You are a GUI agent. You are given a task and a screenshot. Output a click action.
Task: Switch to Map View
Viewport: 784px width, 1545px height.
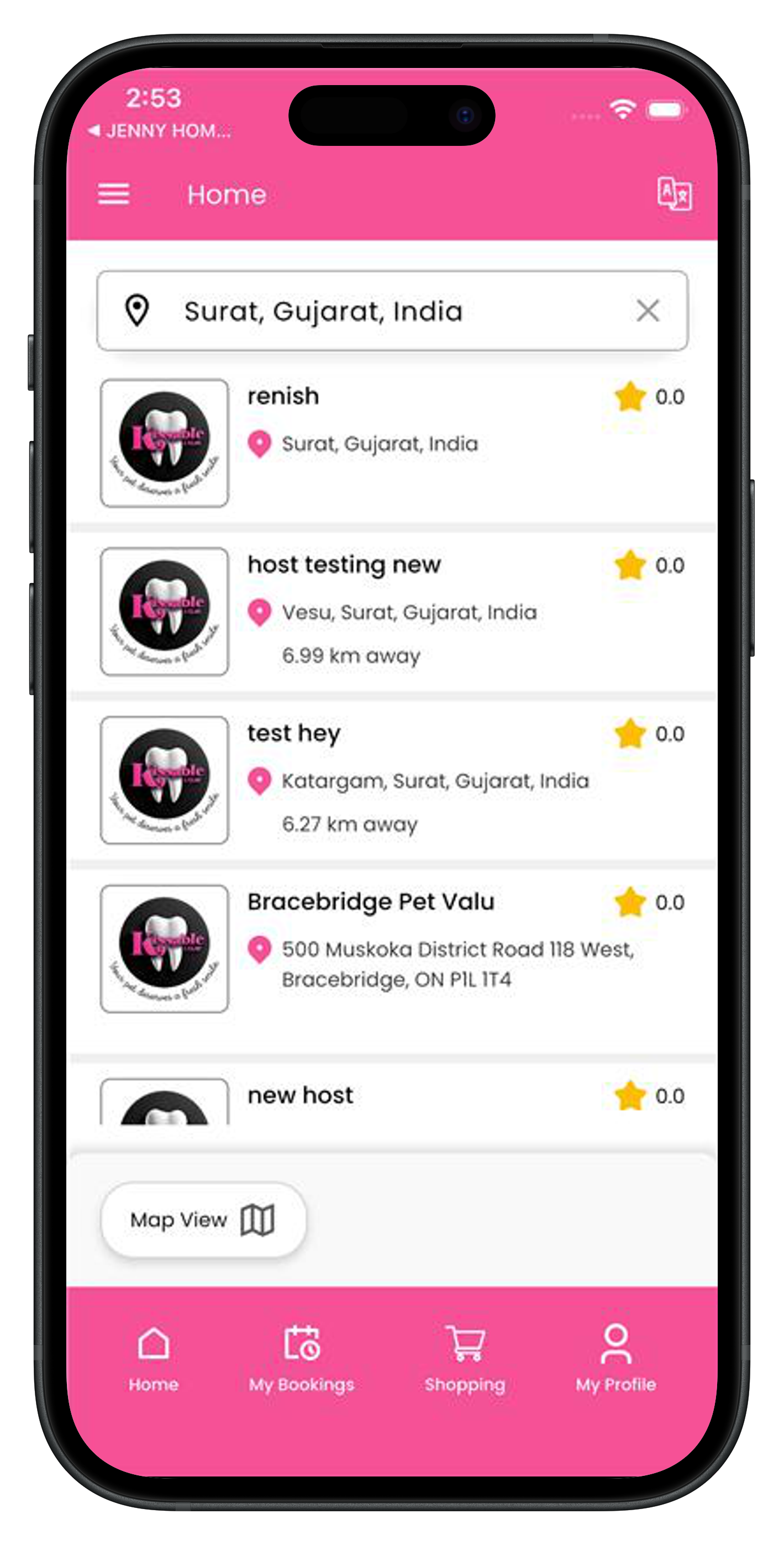coord(203,1220)
